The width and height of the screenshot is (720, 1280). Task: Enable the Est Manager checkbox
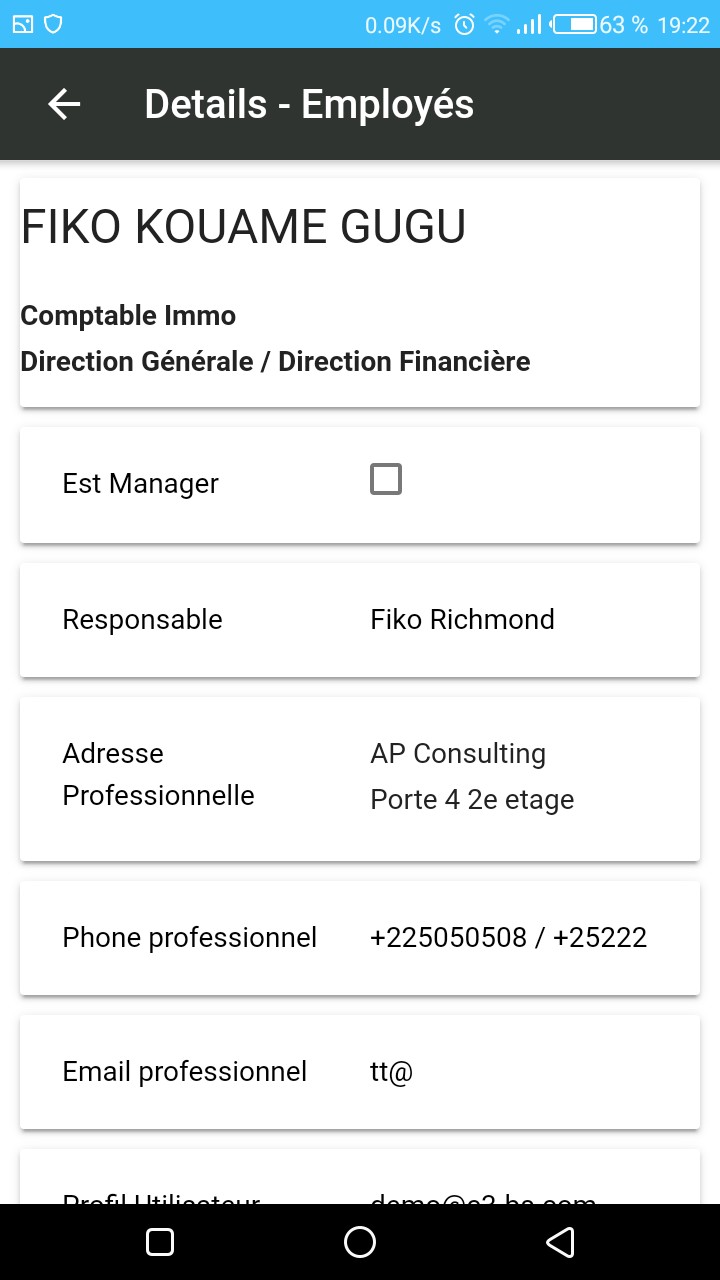[x=386, y=479]
